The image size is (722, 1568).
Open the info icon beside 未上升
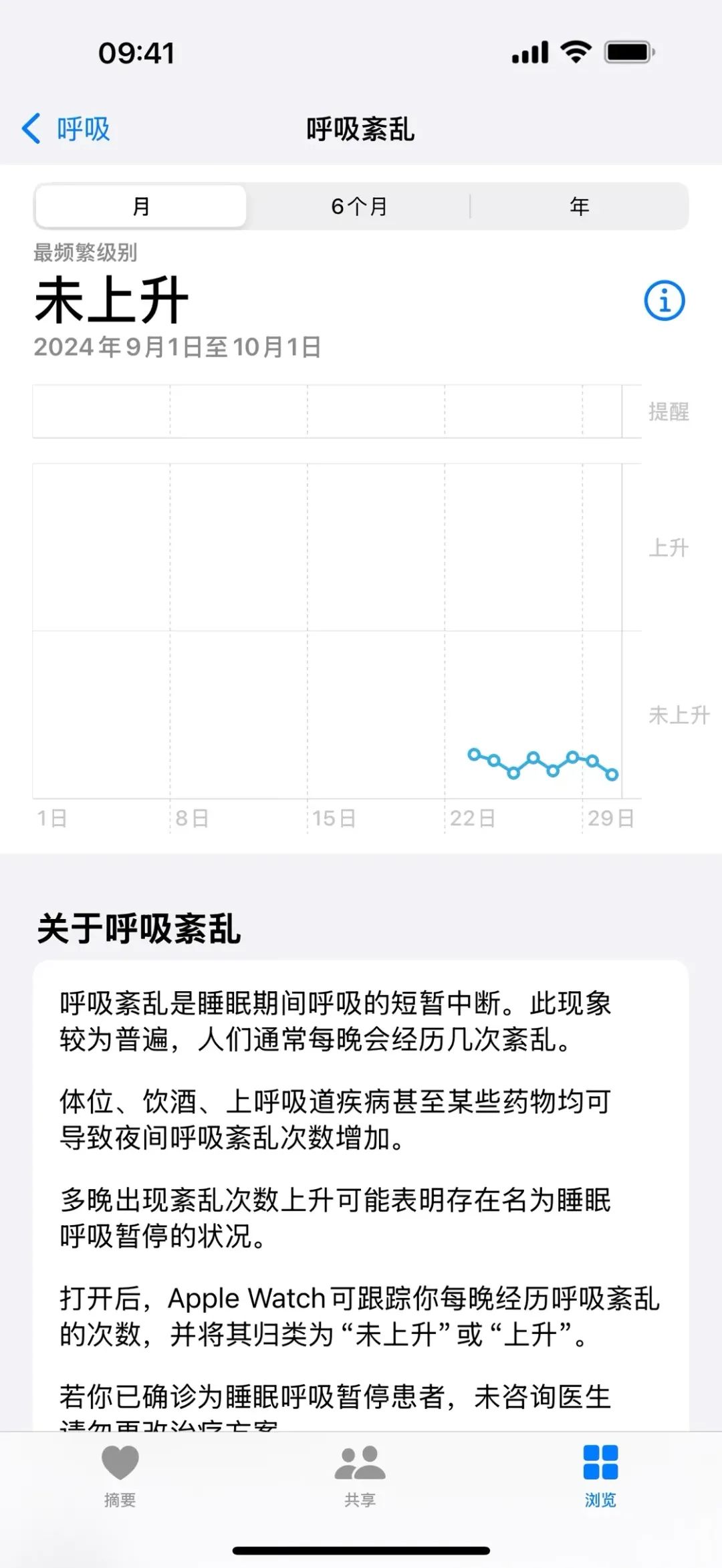(x=664, y=301)
